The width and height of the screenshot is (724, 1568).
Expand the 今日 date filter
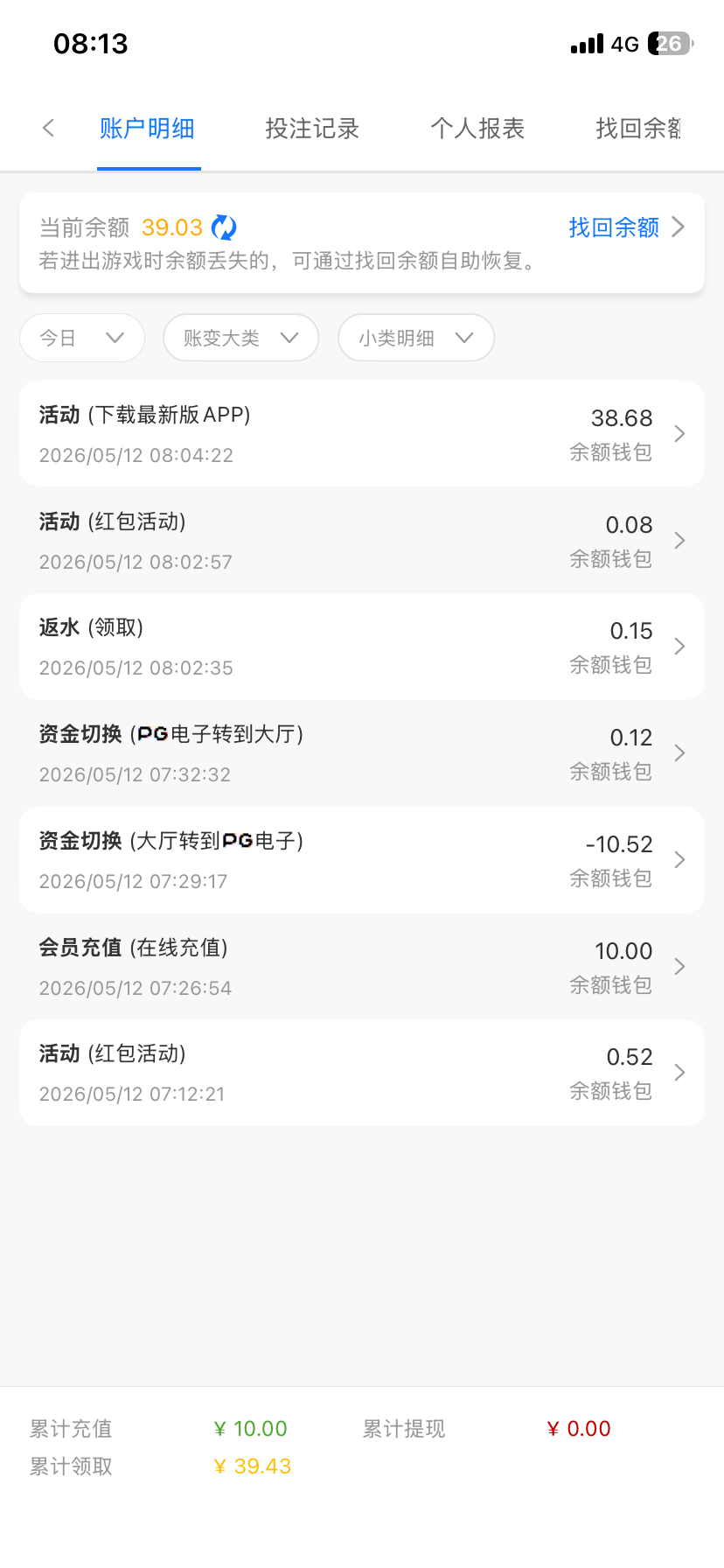[x=82, y=338]
